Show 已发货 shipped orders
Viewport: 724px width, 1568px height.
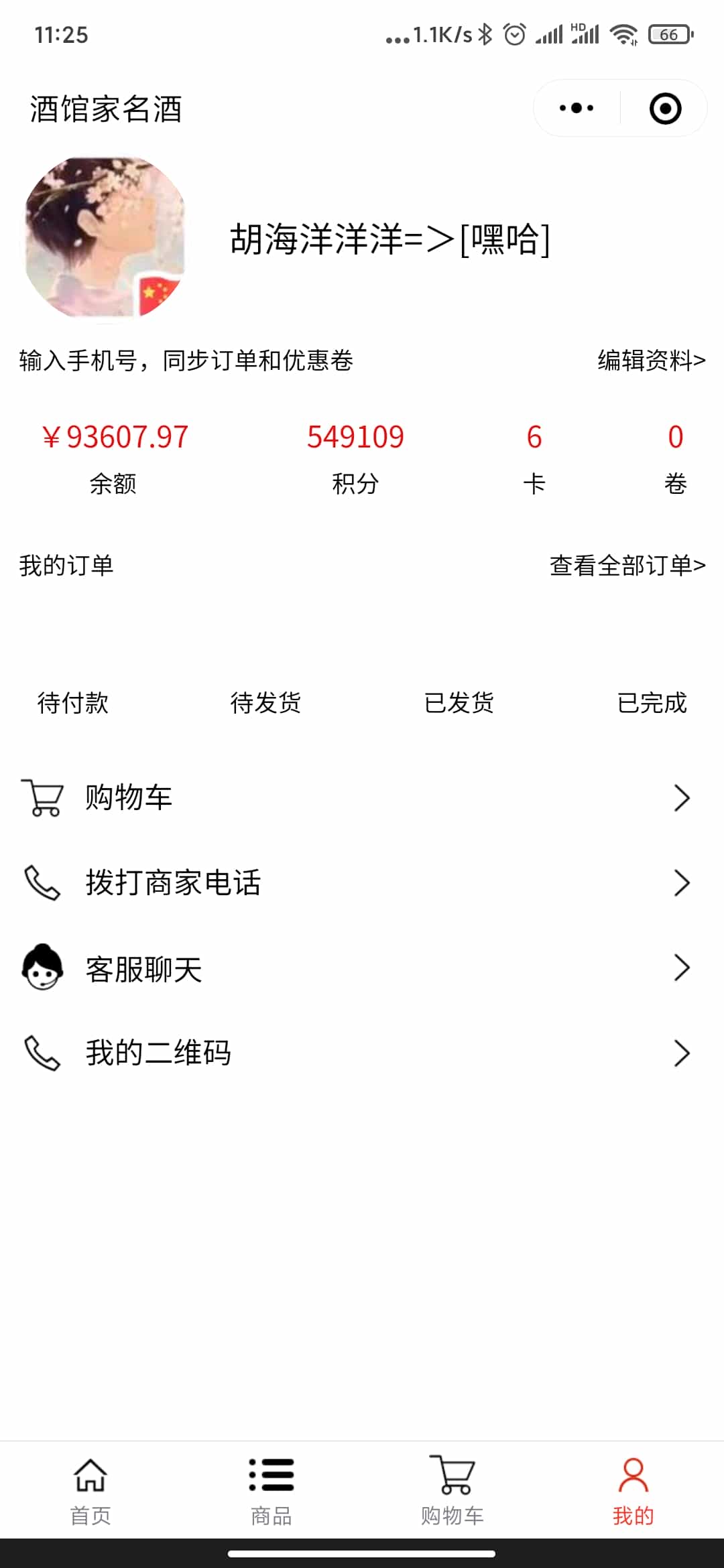(x=459, y=703)
